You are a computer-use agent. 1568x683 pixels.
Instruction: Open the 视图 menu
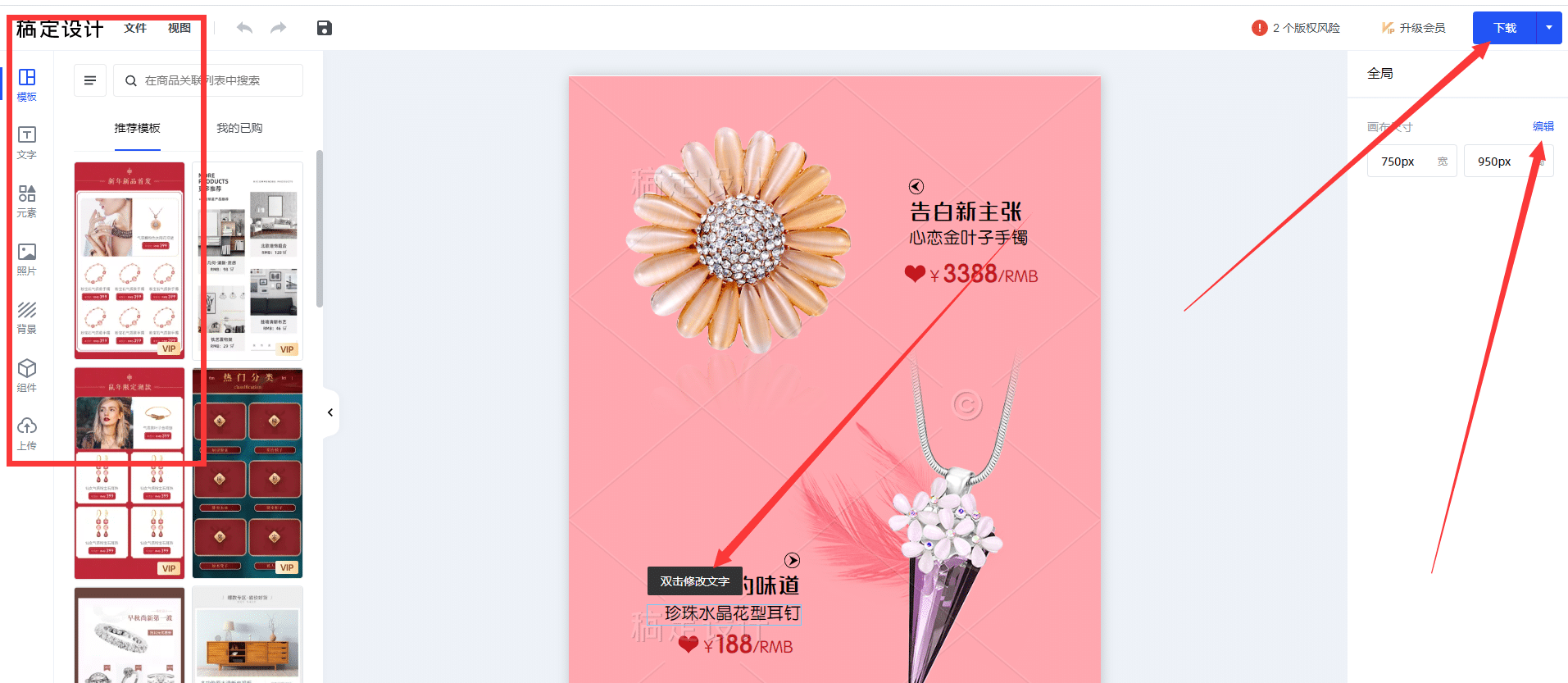(180, 28)
